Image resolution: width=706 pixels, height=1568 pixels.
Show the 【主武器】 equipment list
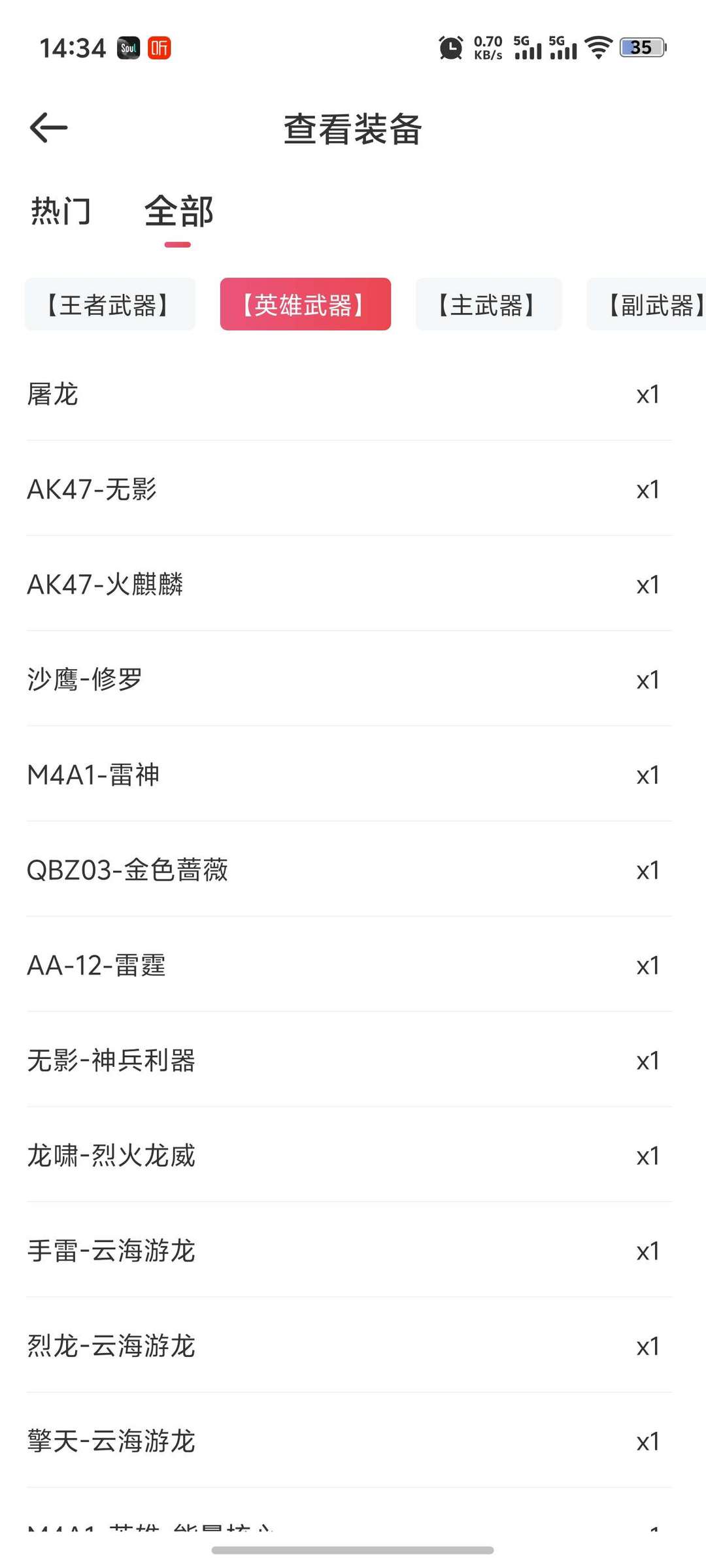(x=488, y=304)
